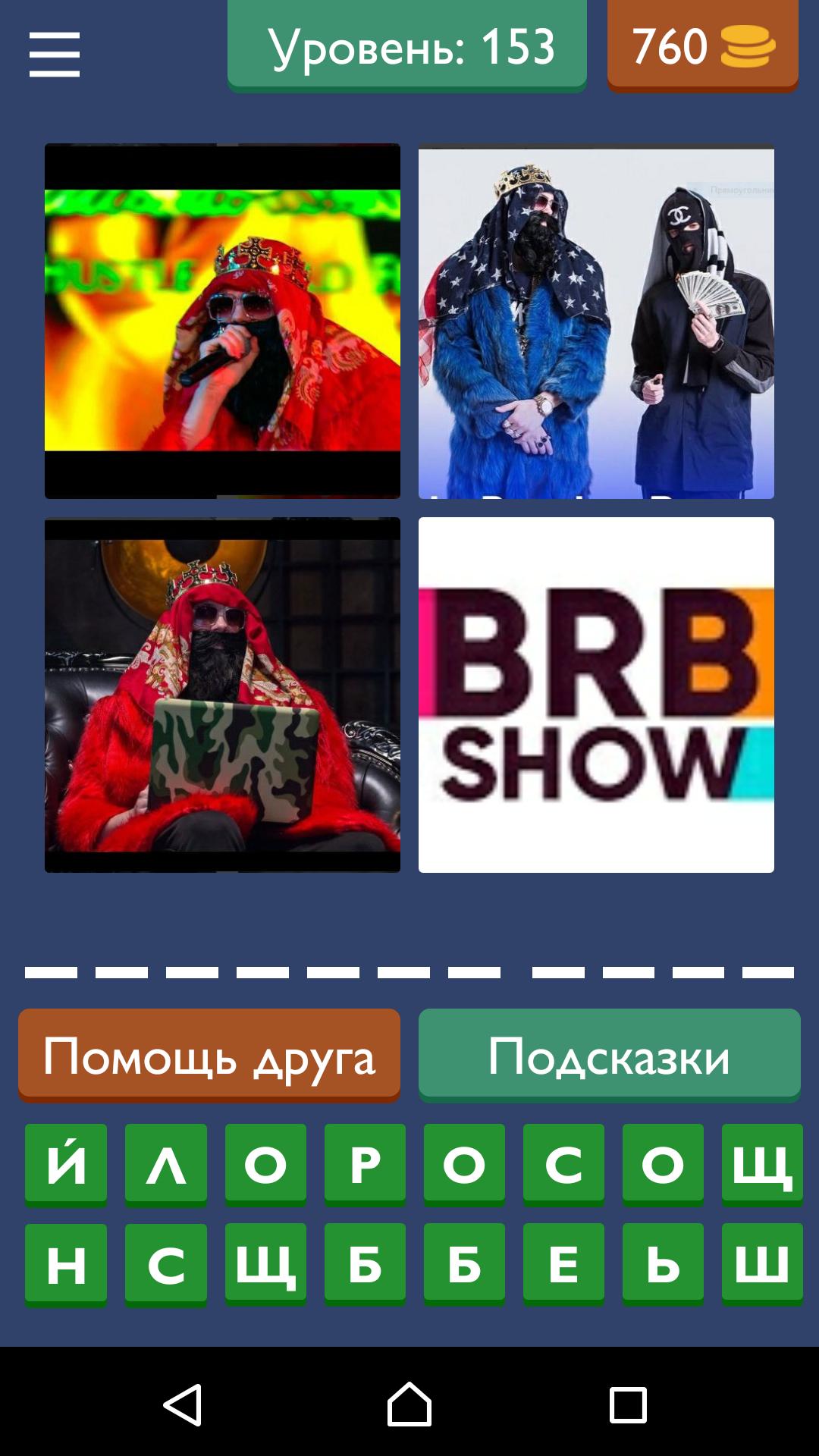Go back using system navigation

pos(183,1404)
